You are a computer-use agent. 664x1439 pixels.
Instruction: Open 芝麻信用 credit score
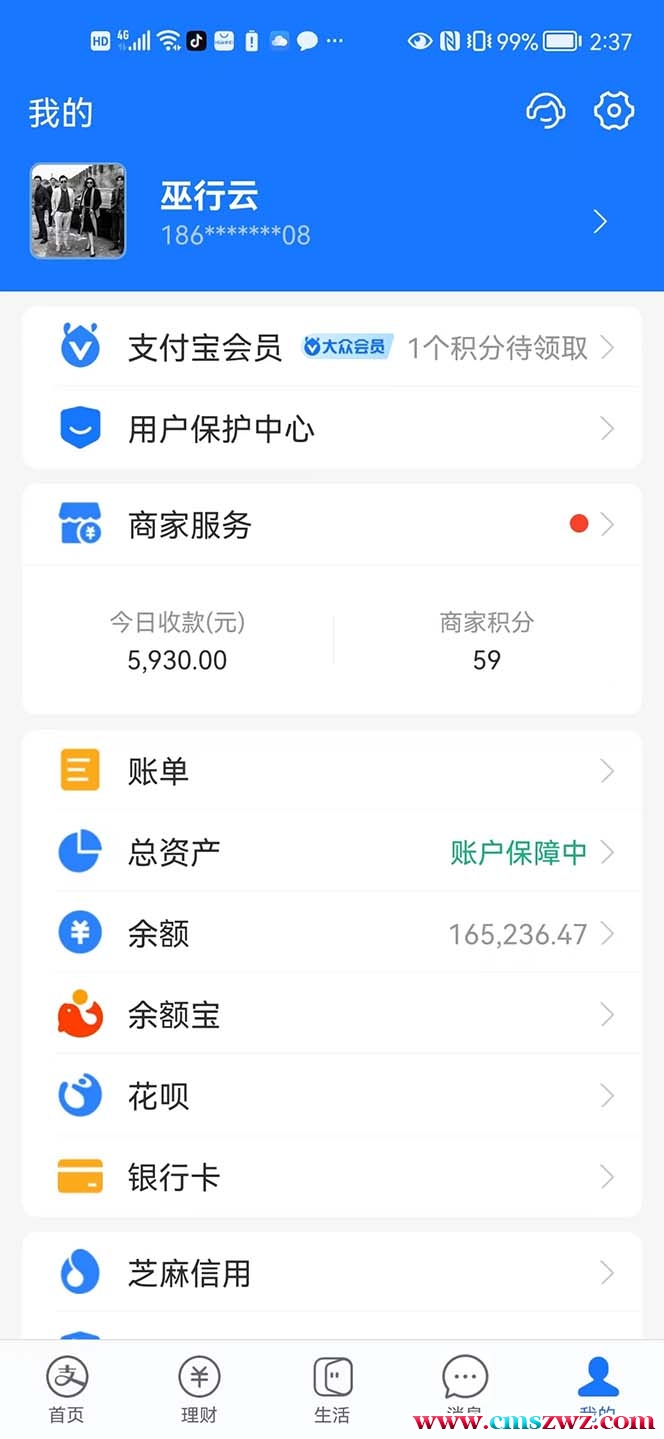click(x=332, y=1273)
